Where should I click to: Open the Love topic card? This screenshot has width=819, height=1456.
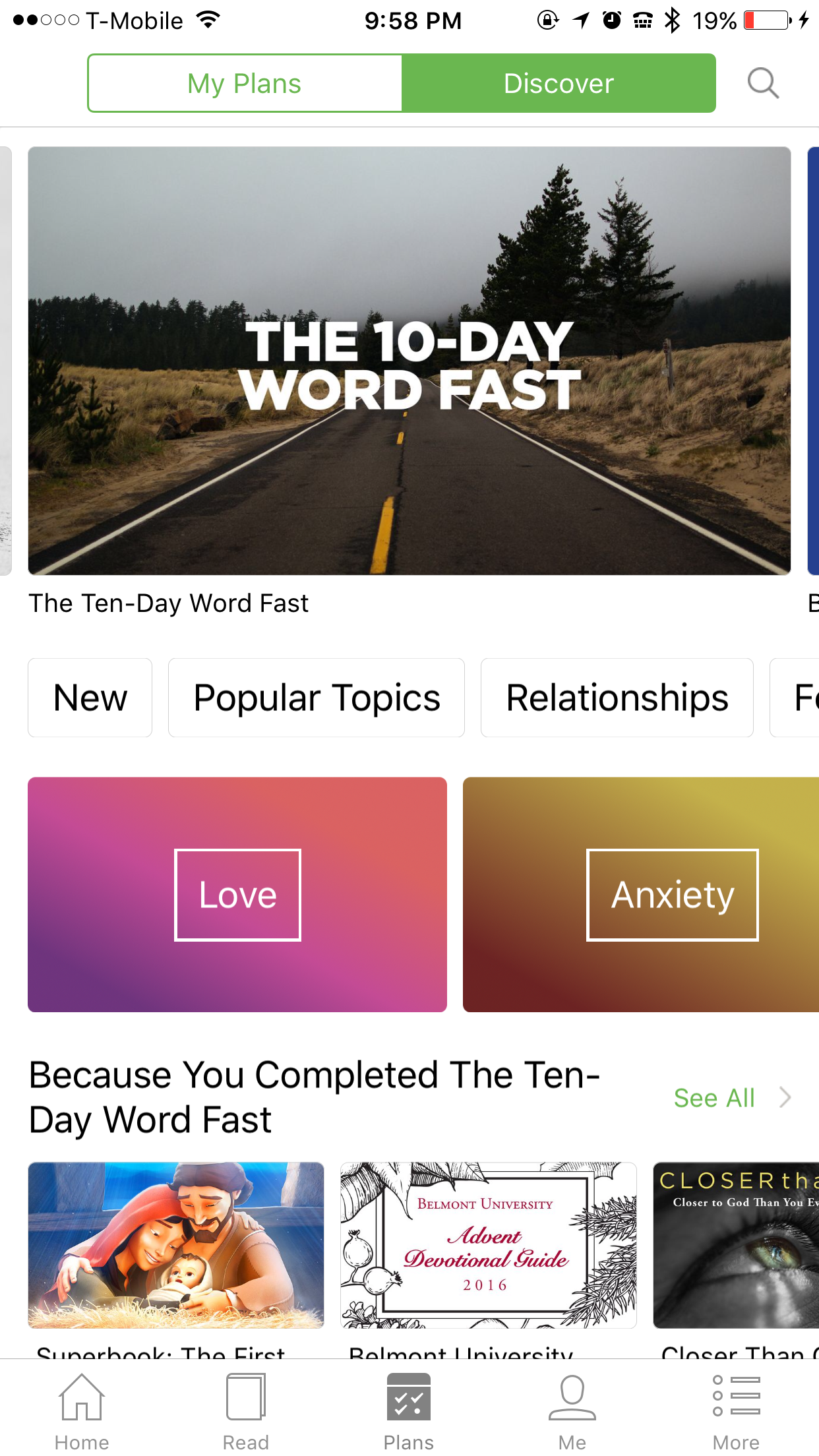[x=237, y=894]
